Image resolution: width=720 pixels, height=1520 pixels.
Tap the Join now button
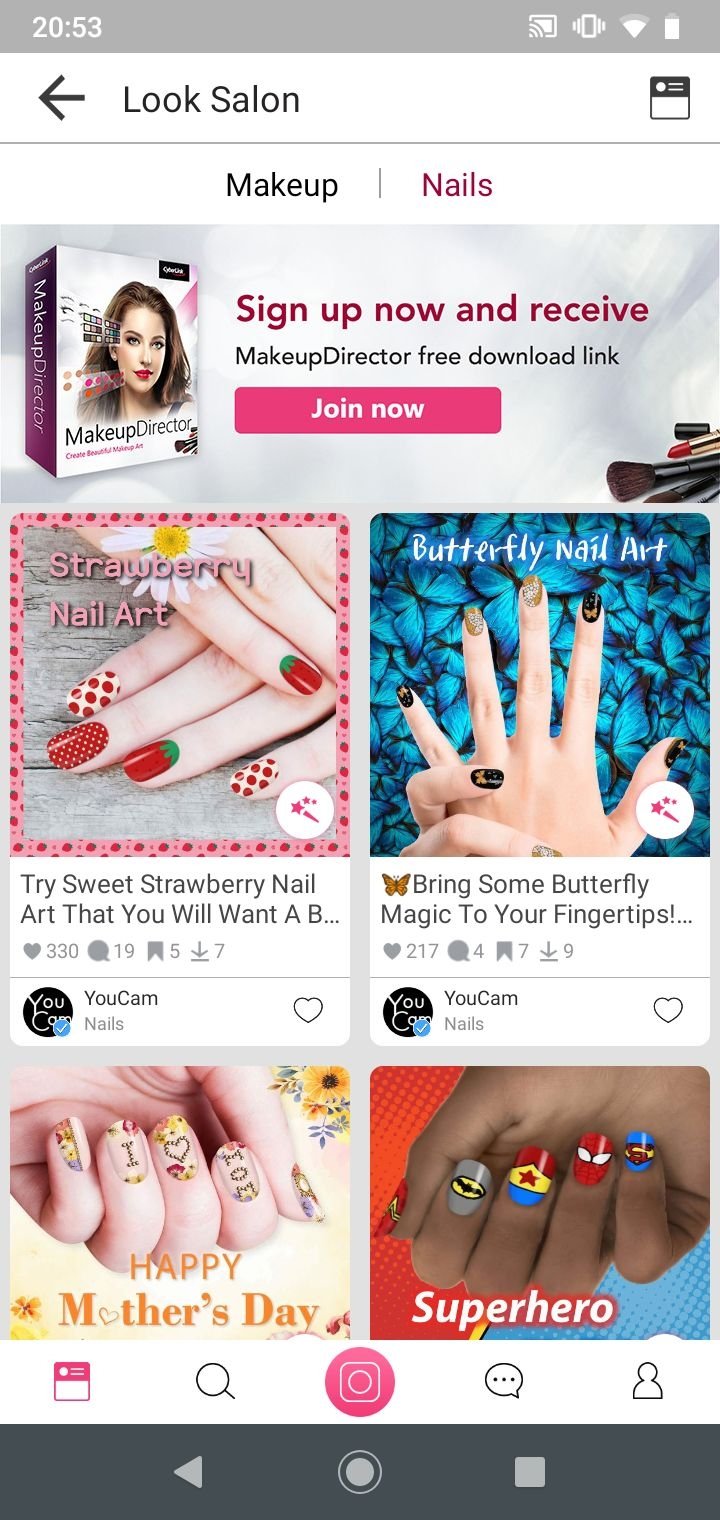coord(367,409)
